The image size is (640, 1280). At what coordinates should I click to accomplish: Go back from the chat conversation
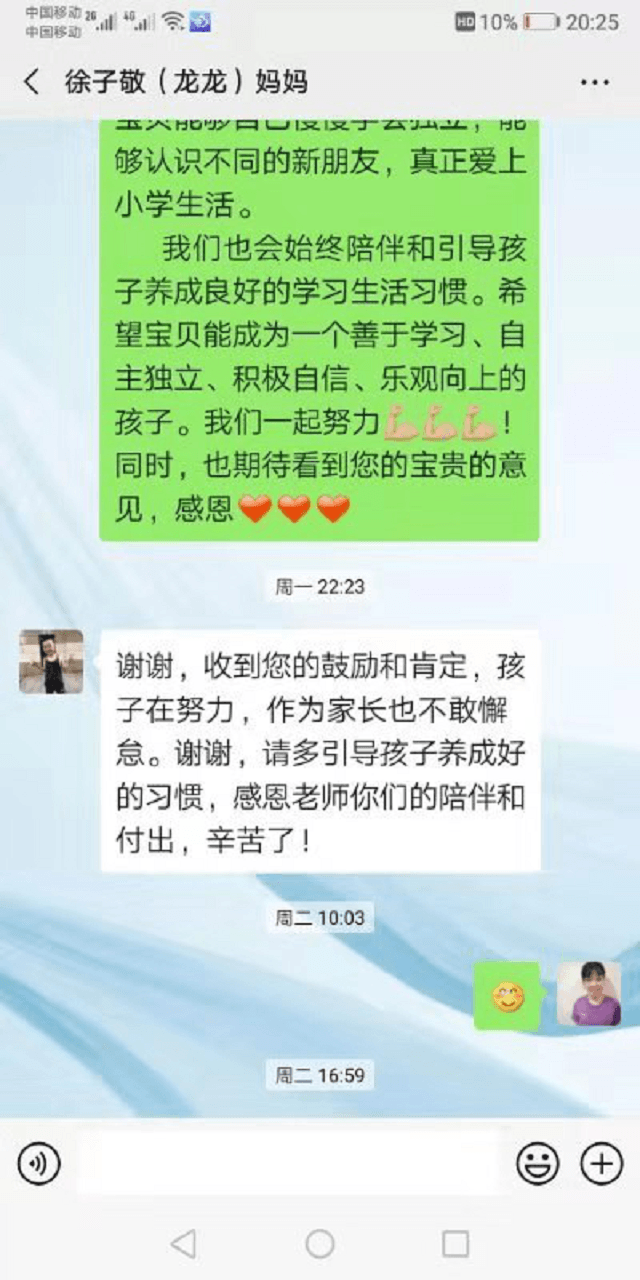[32, 82]
